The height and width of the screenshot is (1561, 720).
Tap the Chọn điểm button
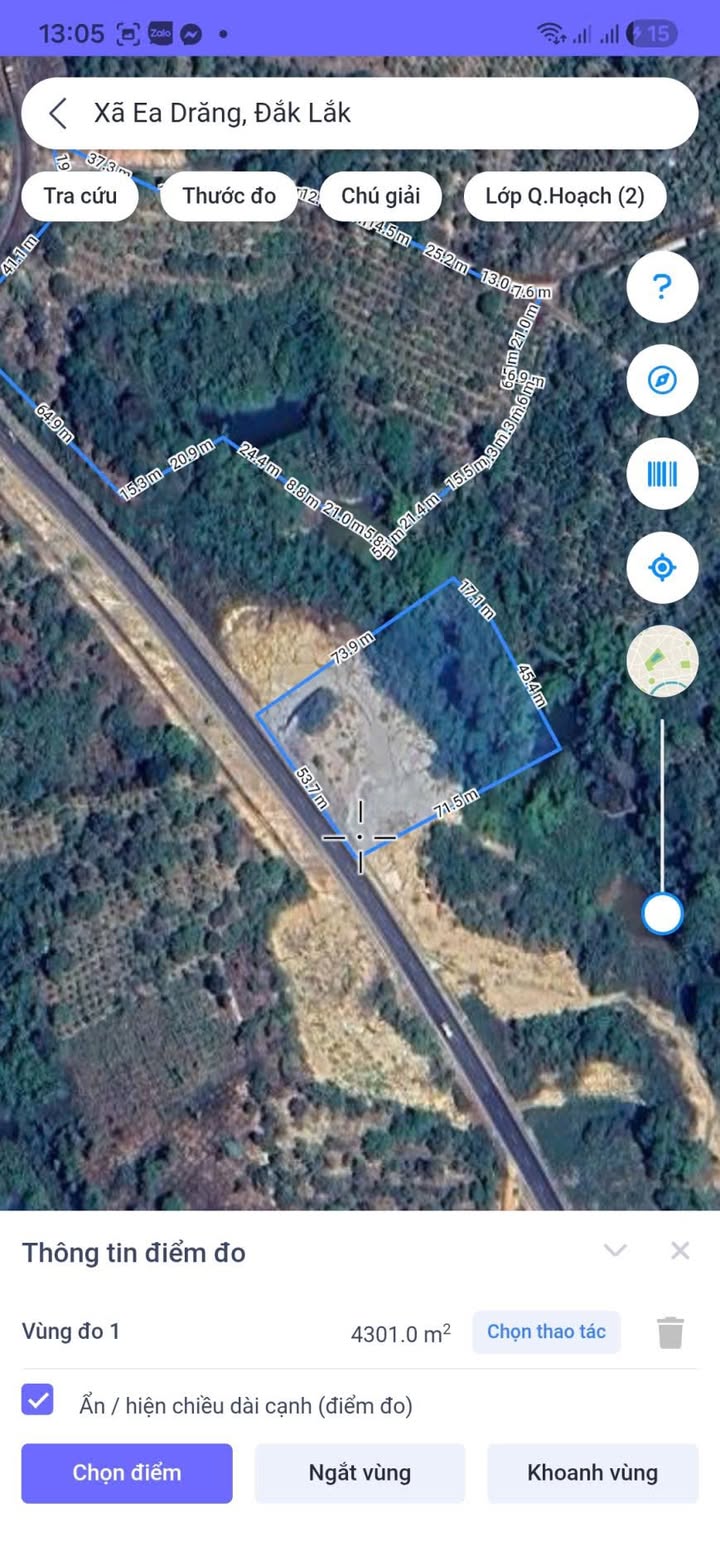coord(127,1473)
